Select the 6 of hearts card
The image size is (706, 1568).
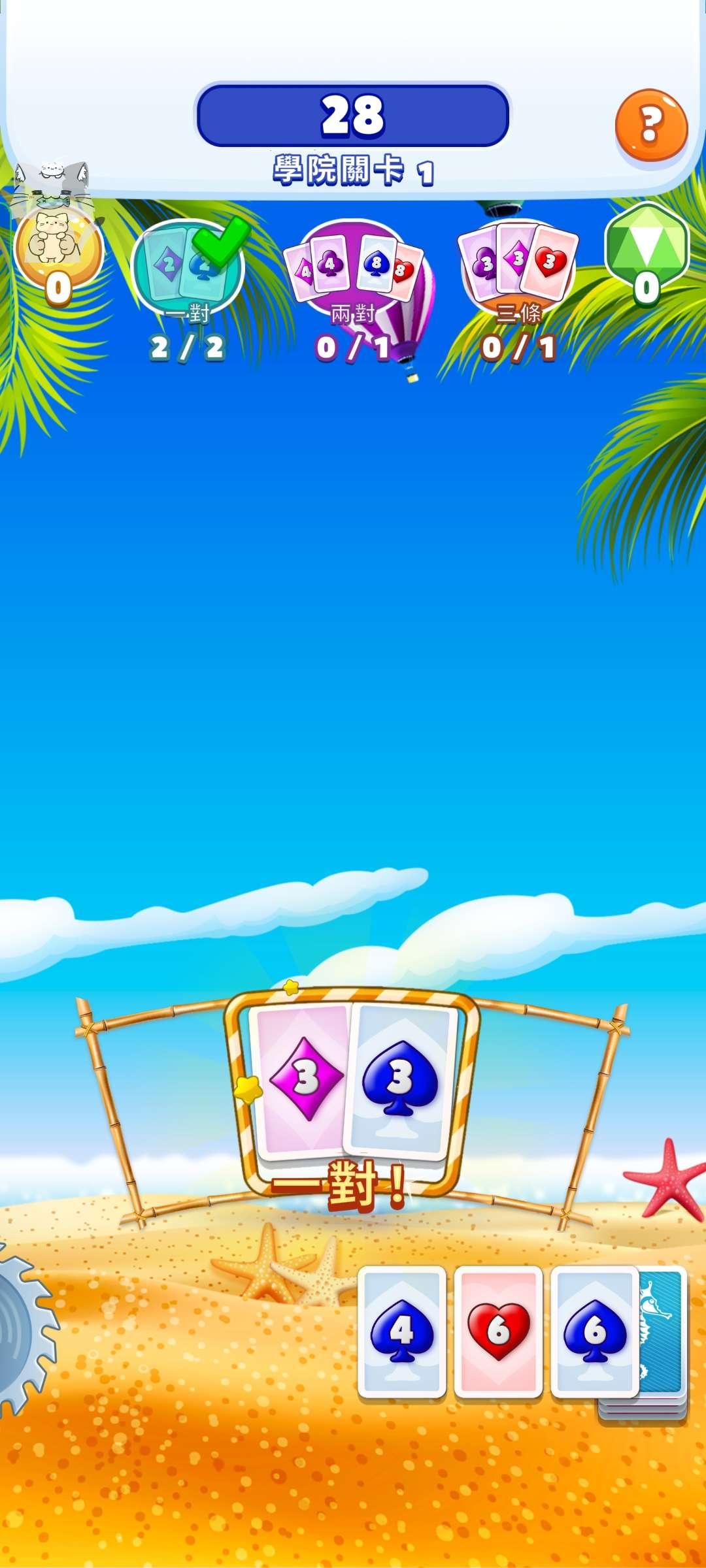coord(499,1332)
